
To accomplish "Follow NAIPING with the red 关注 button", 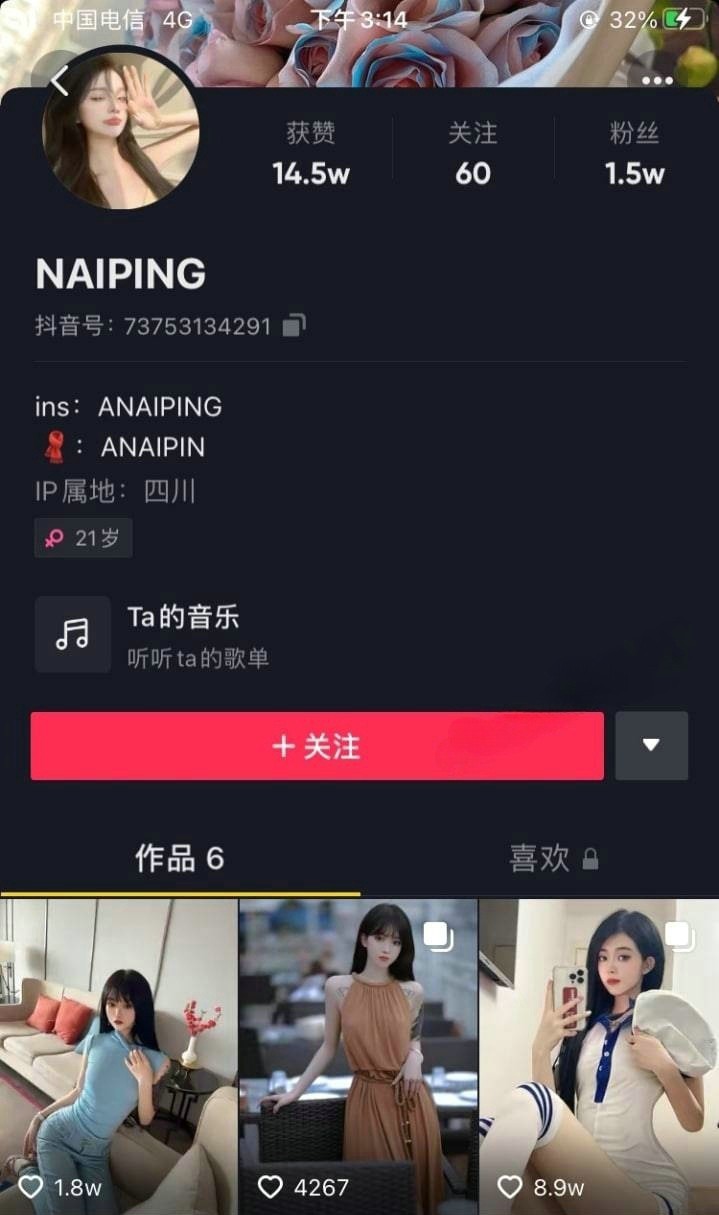I will tap(317, 746).
